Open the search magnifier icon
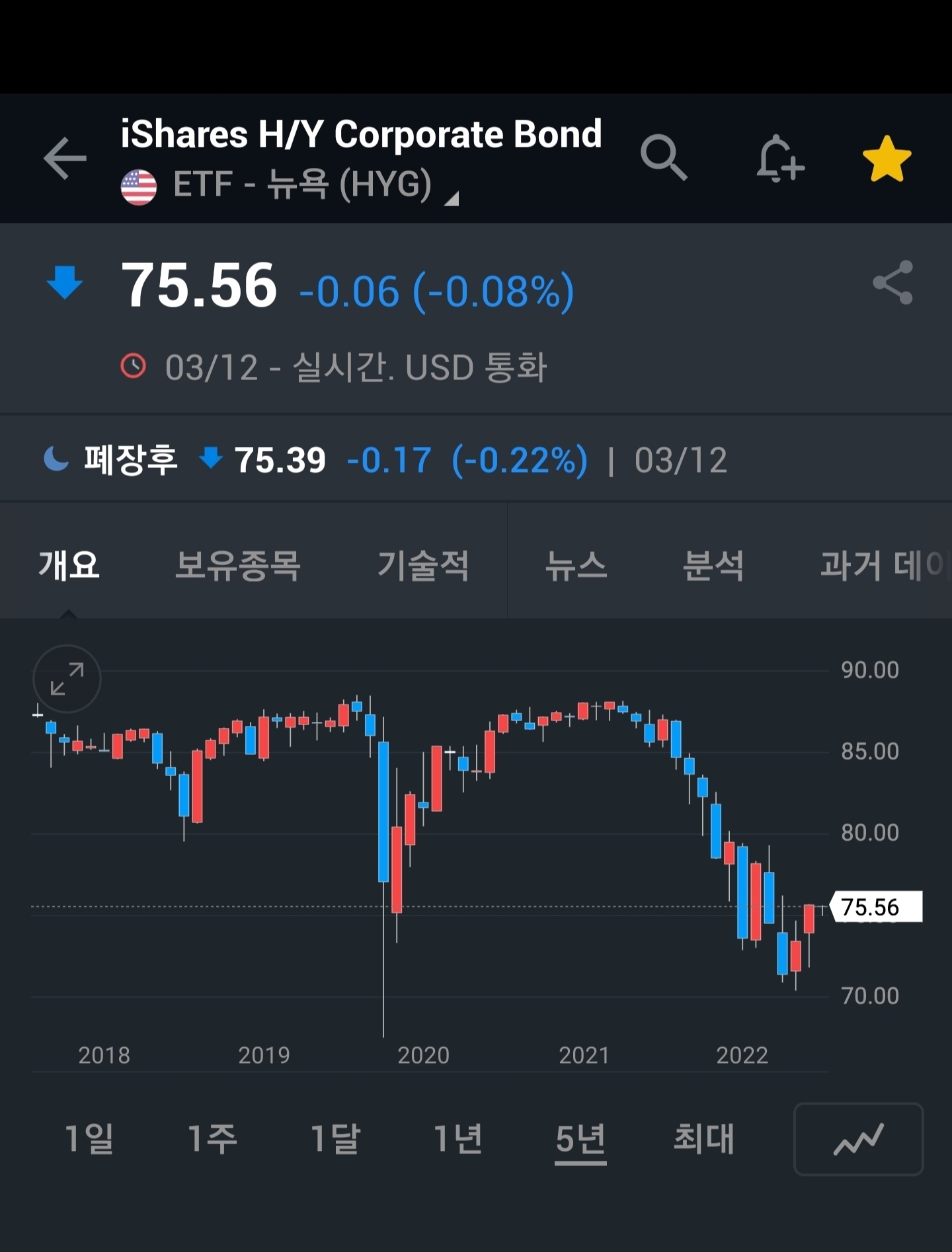The height and width of the screenshot is (1252, 952). click(664, 157)
